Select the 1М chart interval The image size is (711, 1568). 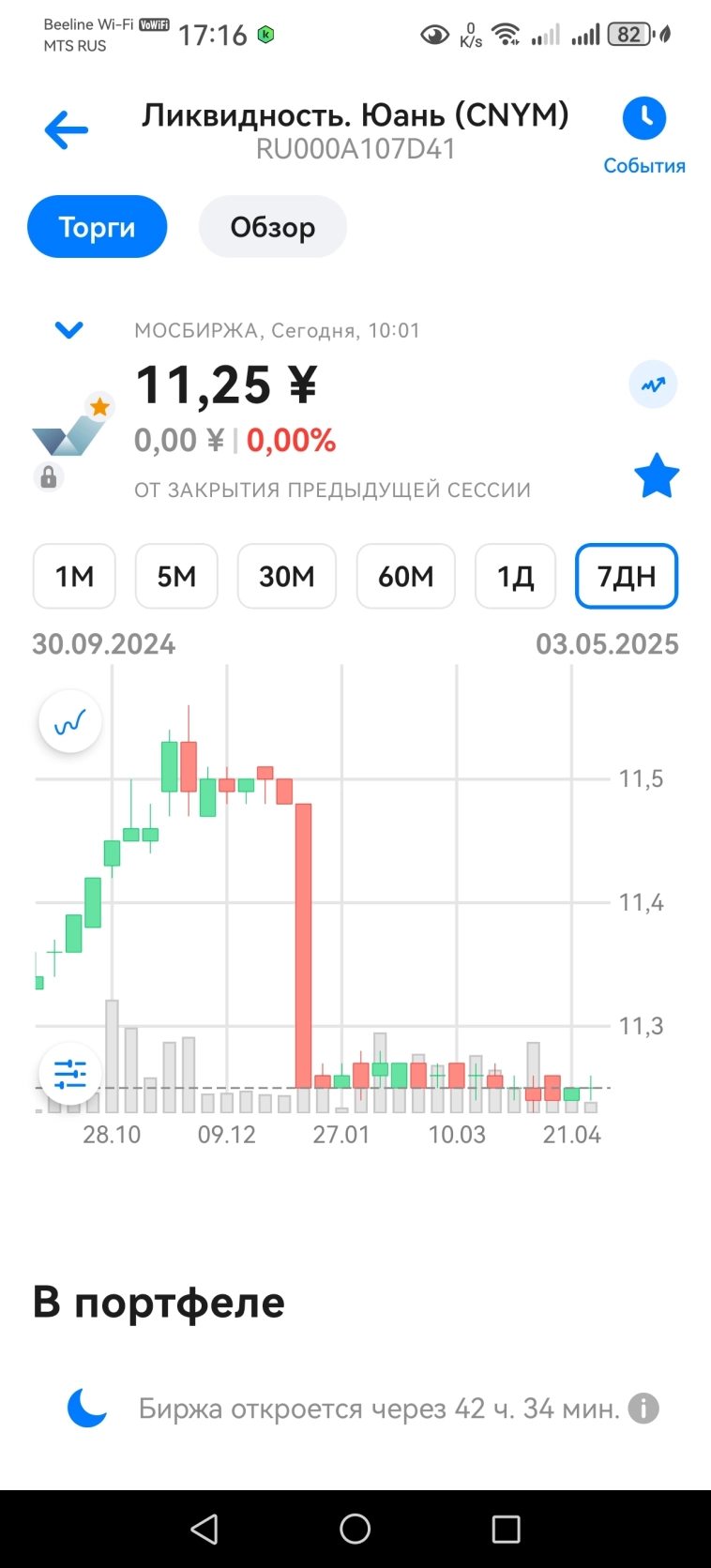74,576
